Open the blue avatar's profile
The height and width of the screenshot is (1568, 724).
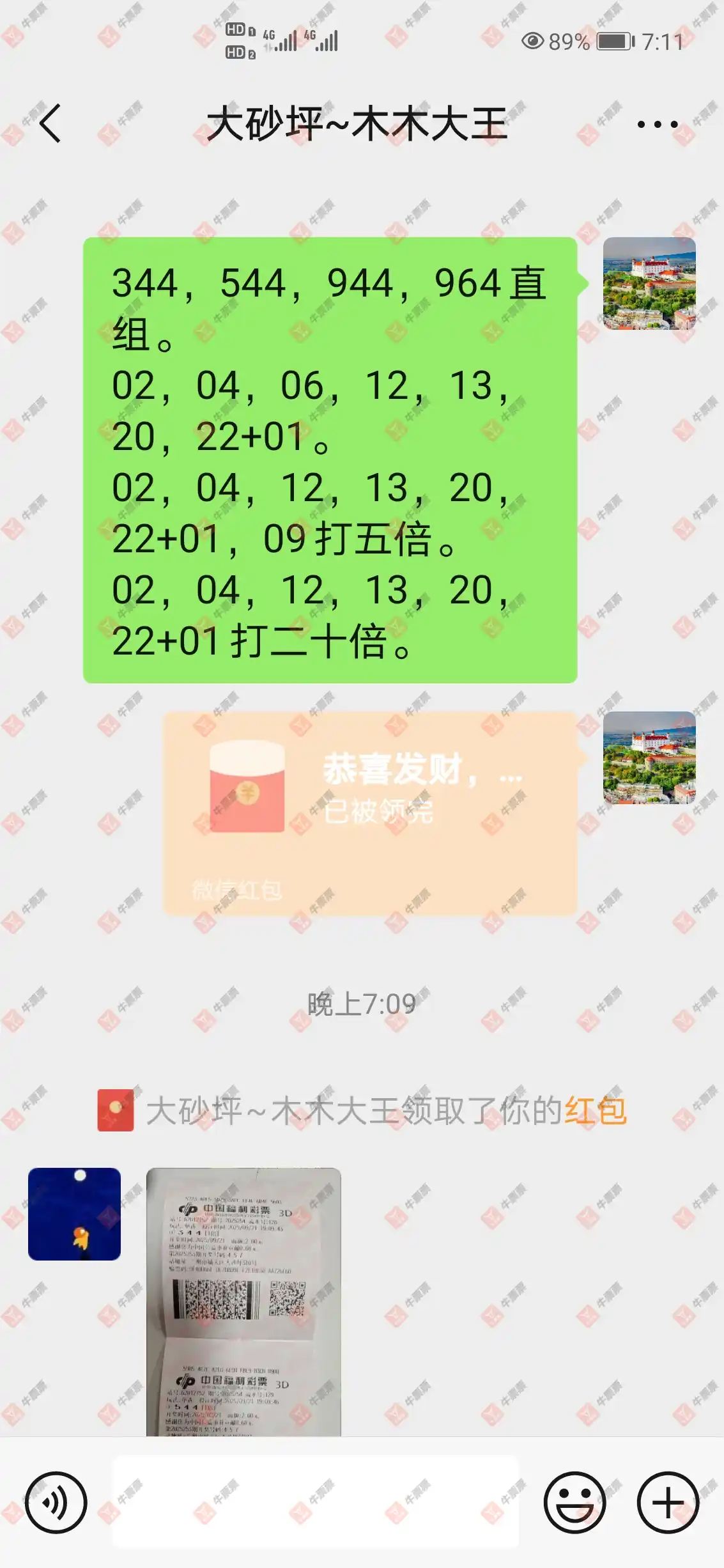pos(74,1214)
